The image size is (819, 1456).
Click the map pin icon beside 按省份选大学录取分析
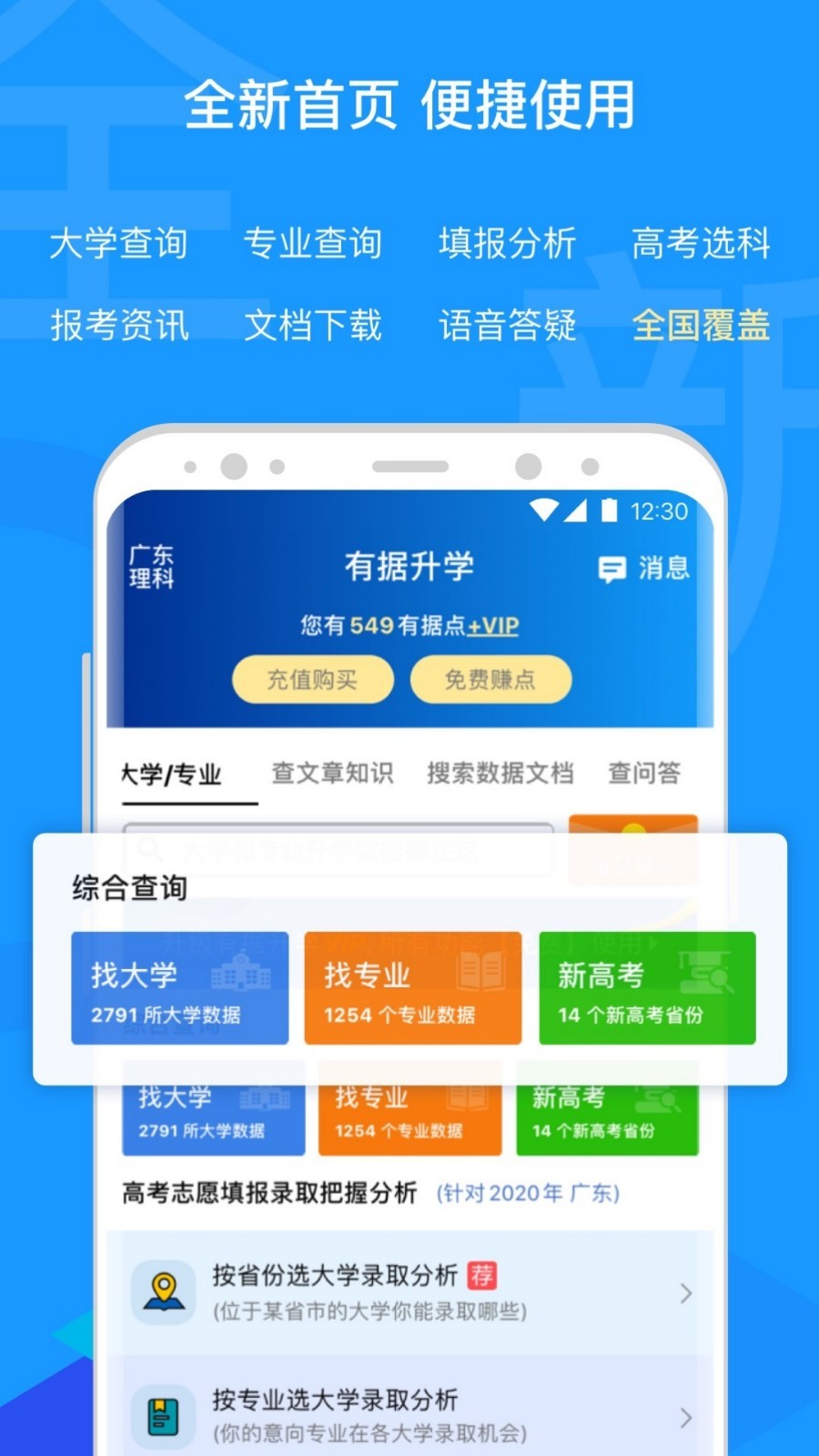pos(164,1291)
